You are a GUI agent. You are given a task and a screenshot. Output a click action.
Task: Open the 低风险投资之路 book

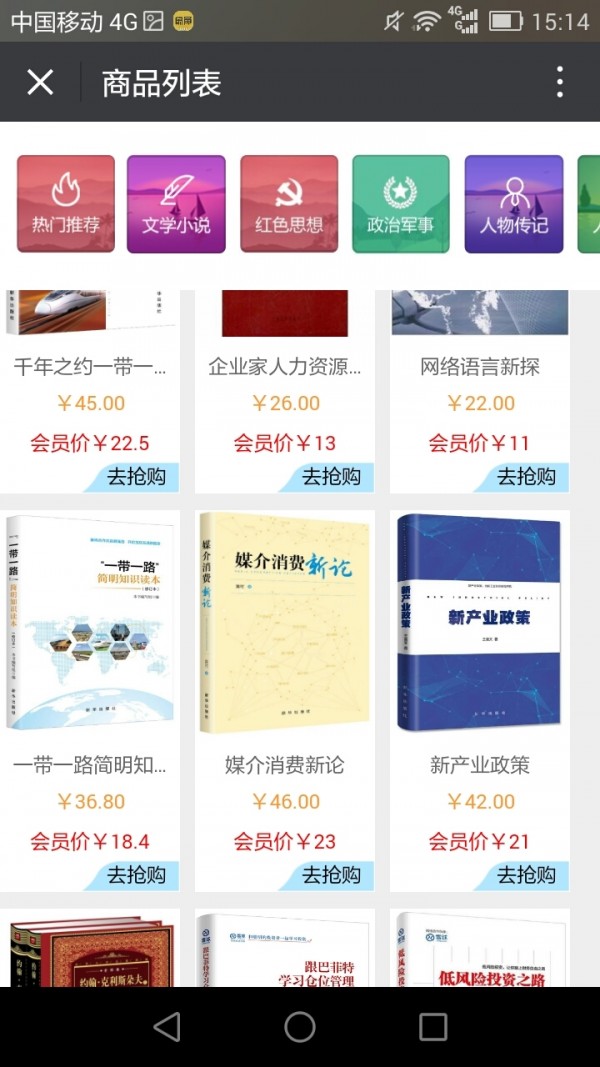(x=480, y=949)
